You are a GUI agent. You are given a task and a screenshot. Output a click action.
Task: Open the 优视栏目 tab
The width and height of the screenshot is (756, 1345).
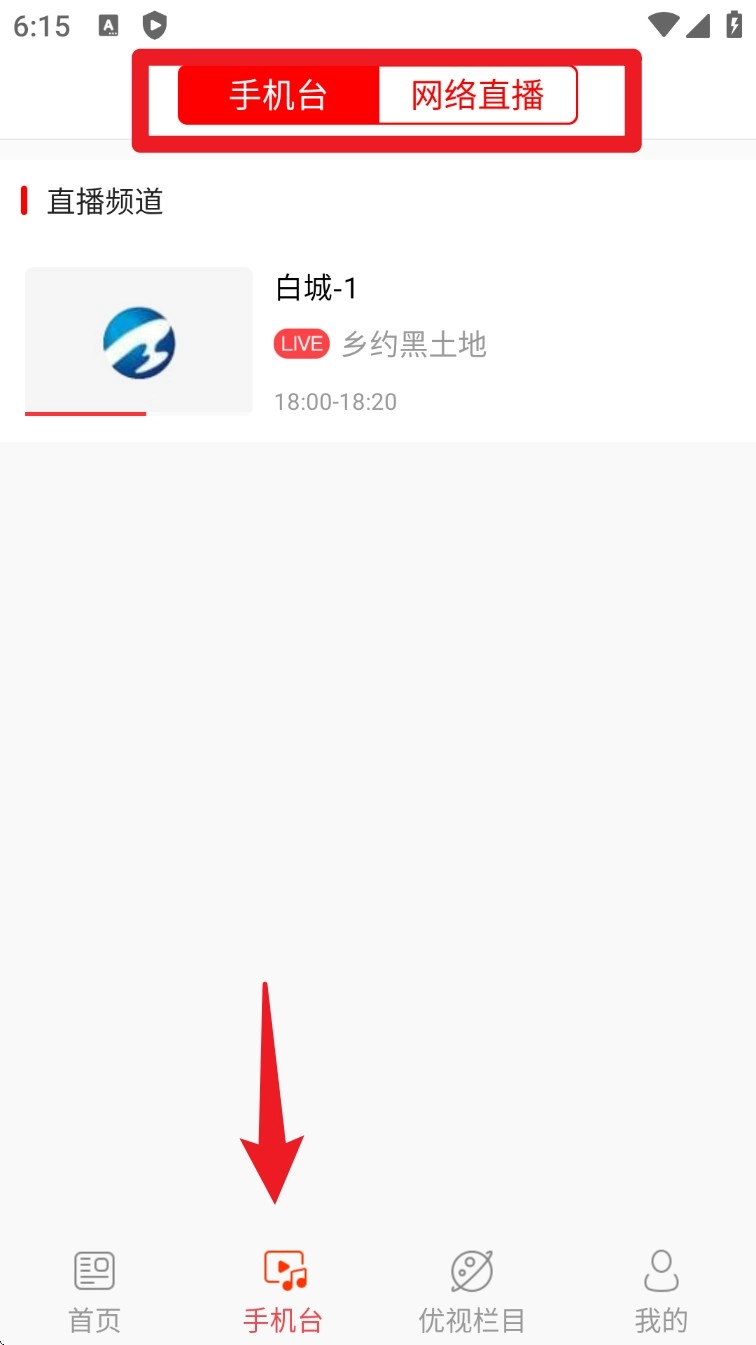(472, 1291)
